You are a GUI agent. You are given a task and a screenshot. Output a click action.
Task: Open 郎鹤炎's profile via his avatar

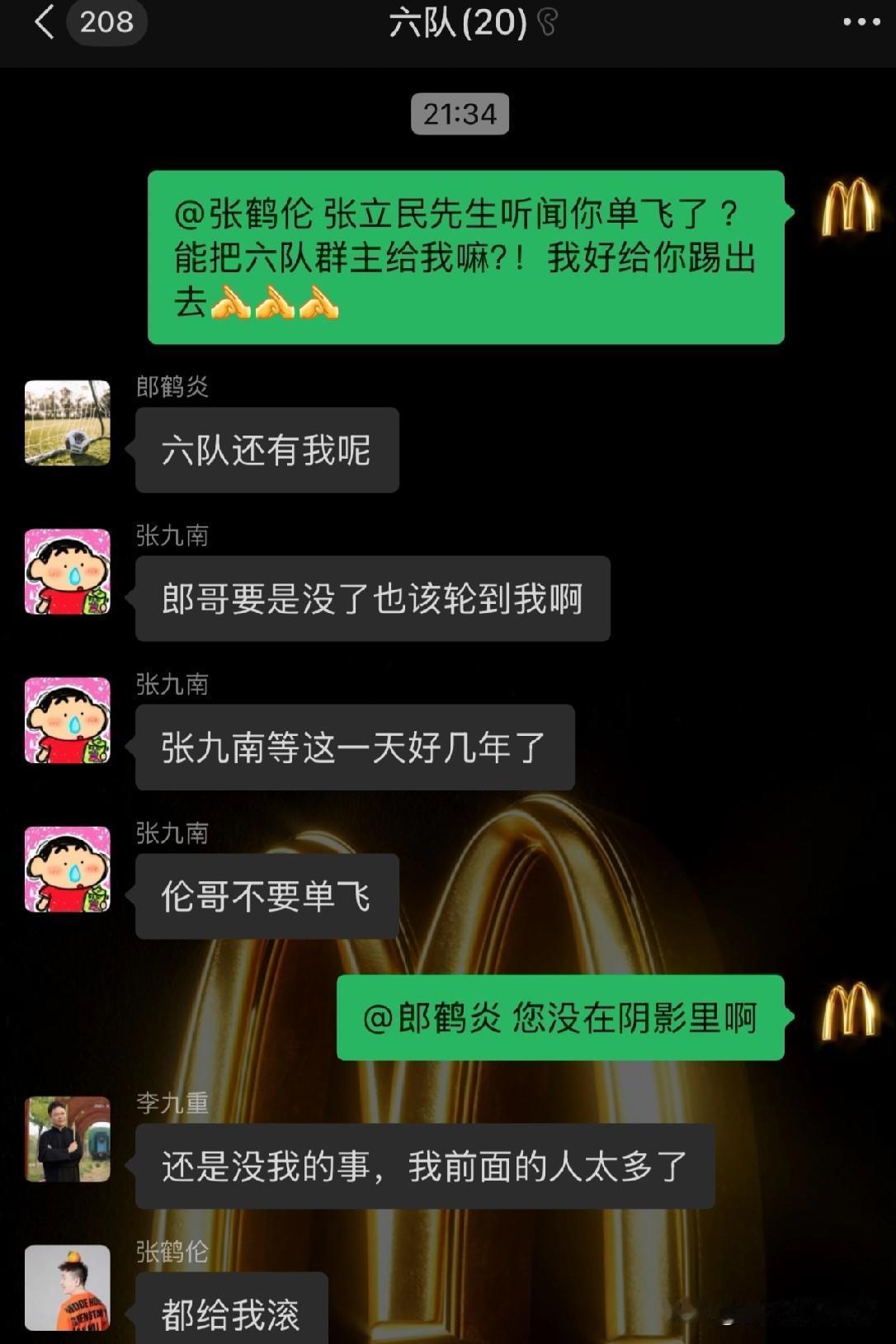point(67,423)
